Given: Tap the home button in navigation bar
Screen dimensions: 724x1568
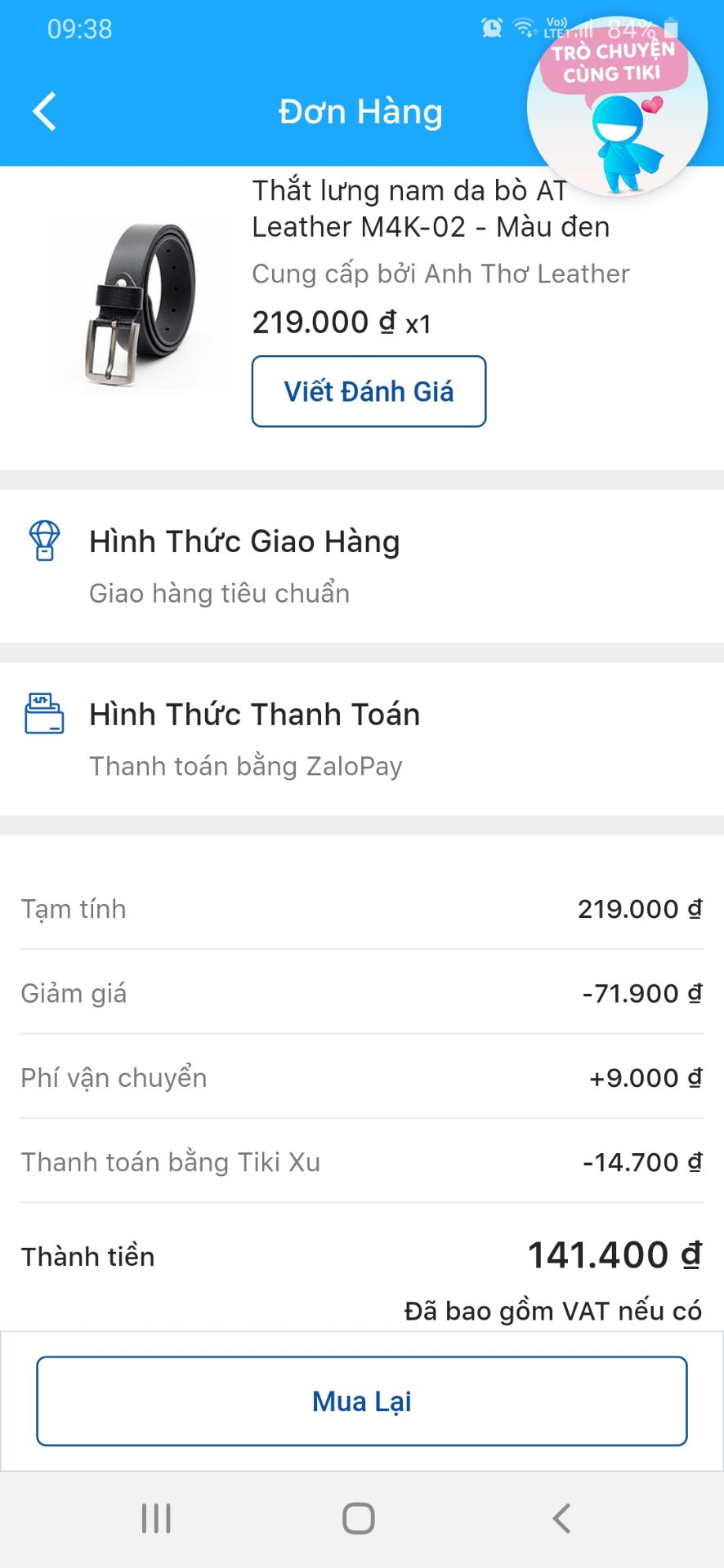Looking at the screenshot, I should (x=355, y=1517).
